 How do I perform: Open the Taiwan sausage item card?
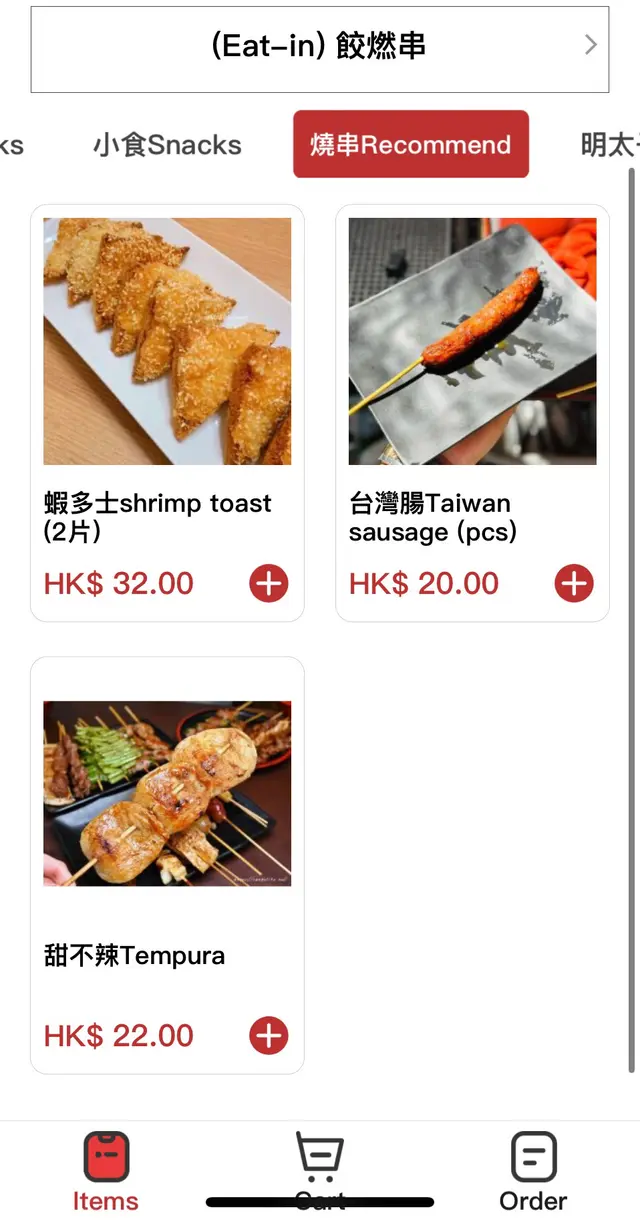pos(472,342)
